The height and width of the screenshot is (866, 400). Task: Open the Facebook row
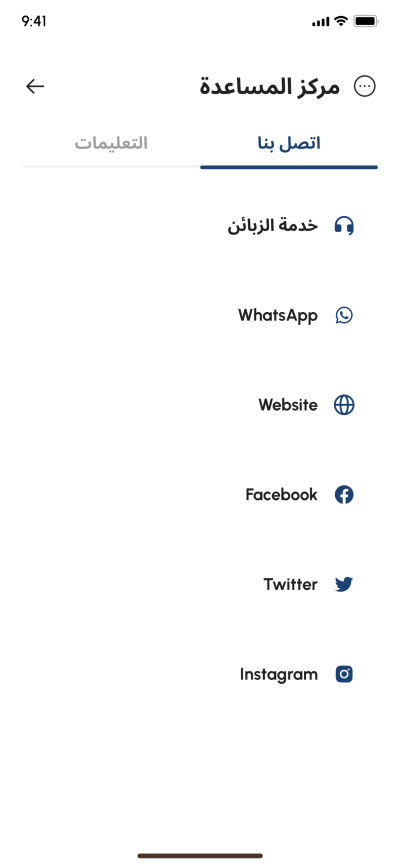[x=200, y=494]
